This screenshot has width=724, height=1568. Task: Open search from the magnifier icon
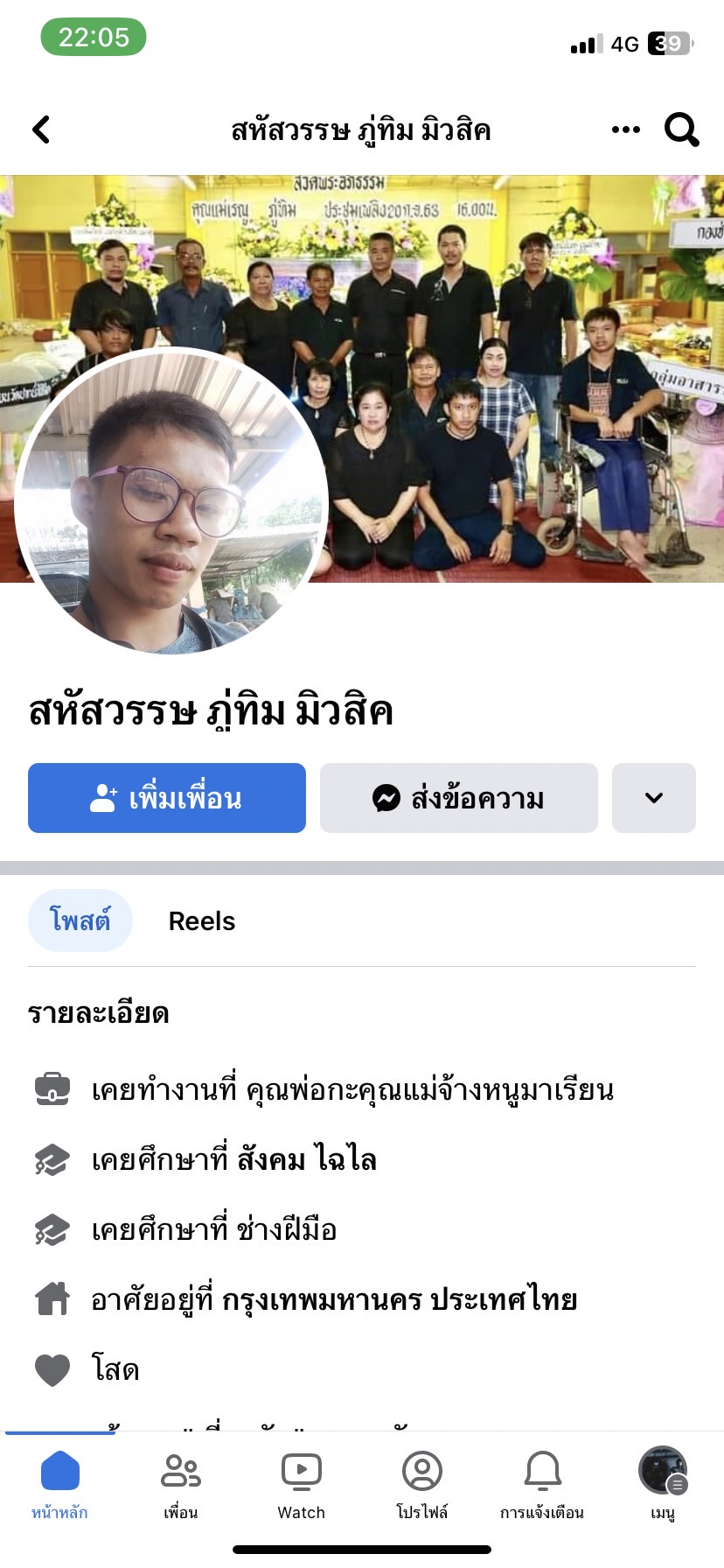681,129
